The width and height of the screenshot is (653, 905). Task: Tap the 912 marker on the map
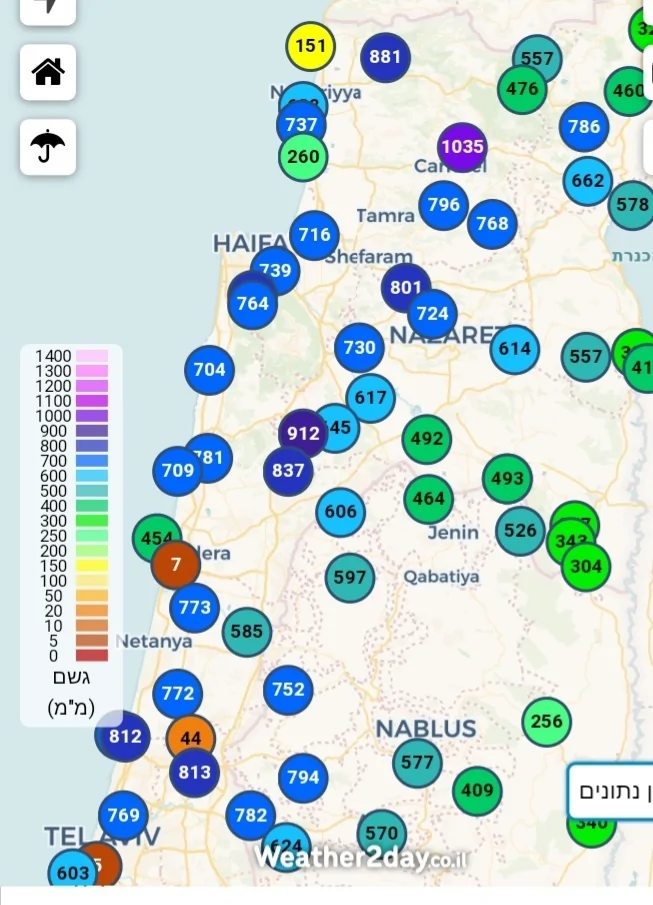tap(302, 434)
